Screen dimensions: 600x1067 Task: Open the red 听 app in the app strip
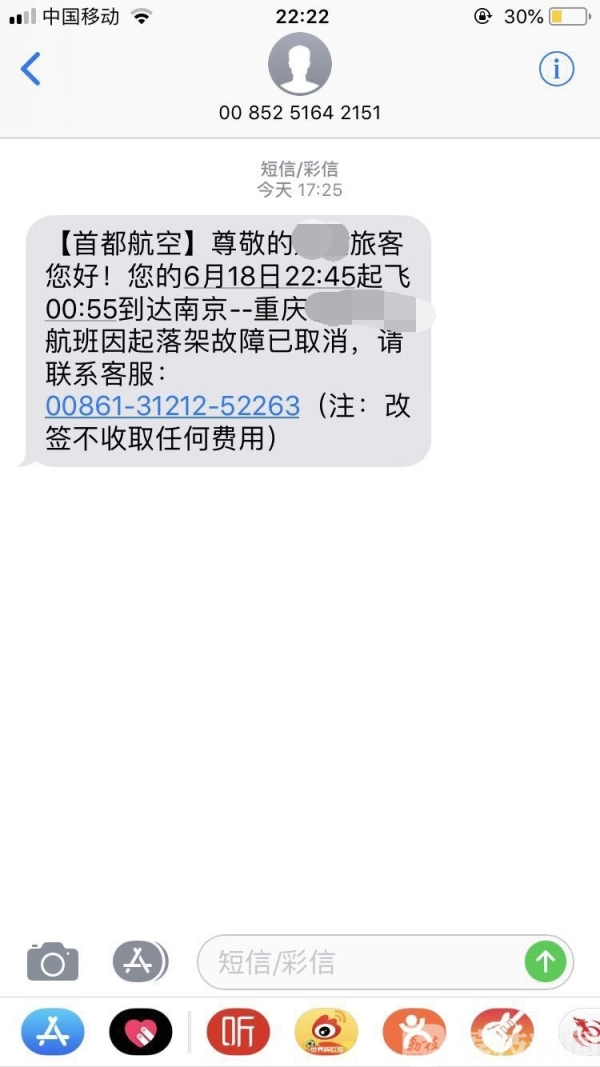(238, 1032)
